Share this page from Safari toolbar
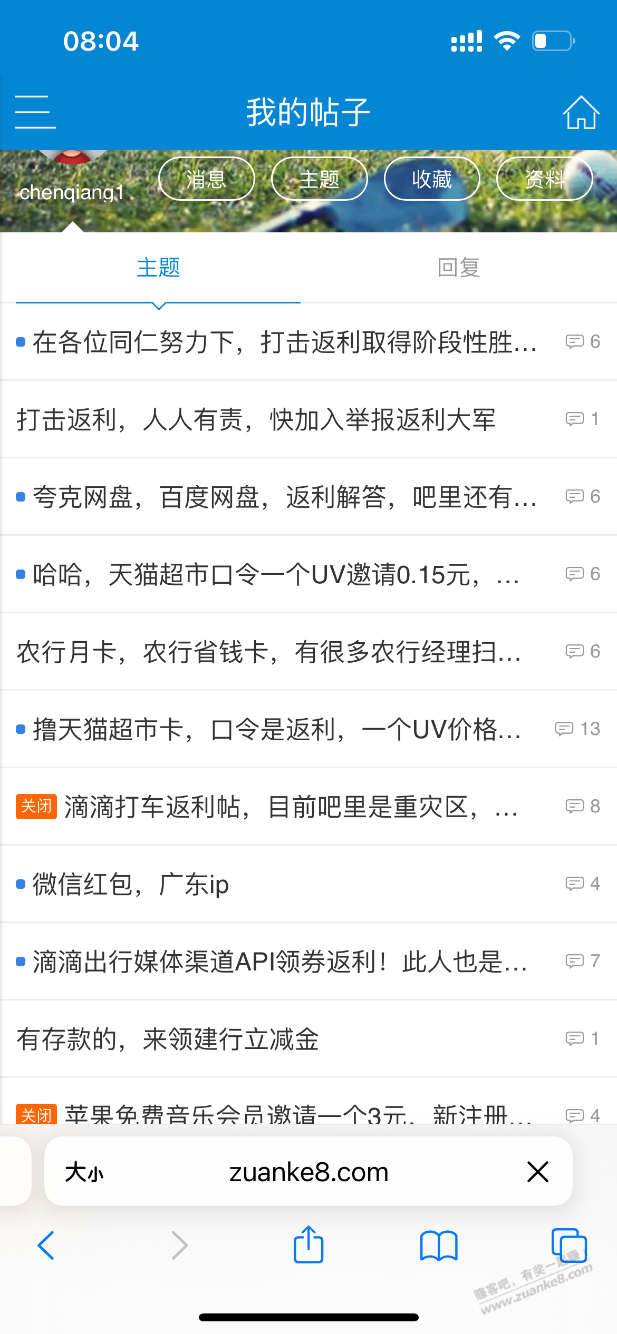Image resolution: width=617 pixels, height=1334 pixels. click(x=309, y=1245)
